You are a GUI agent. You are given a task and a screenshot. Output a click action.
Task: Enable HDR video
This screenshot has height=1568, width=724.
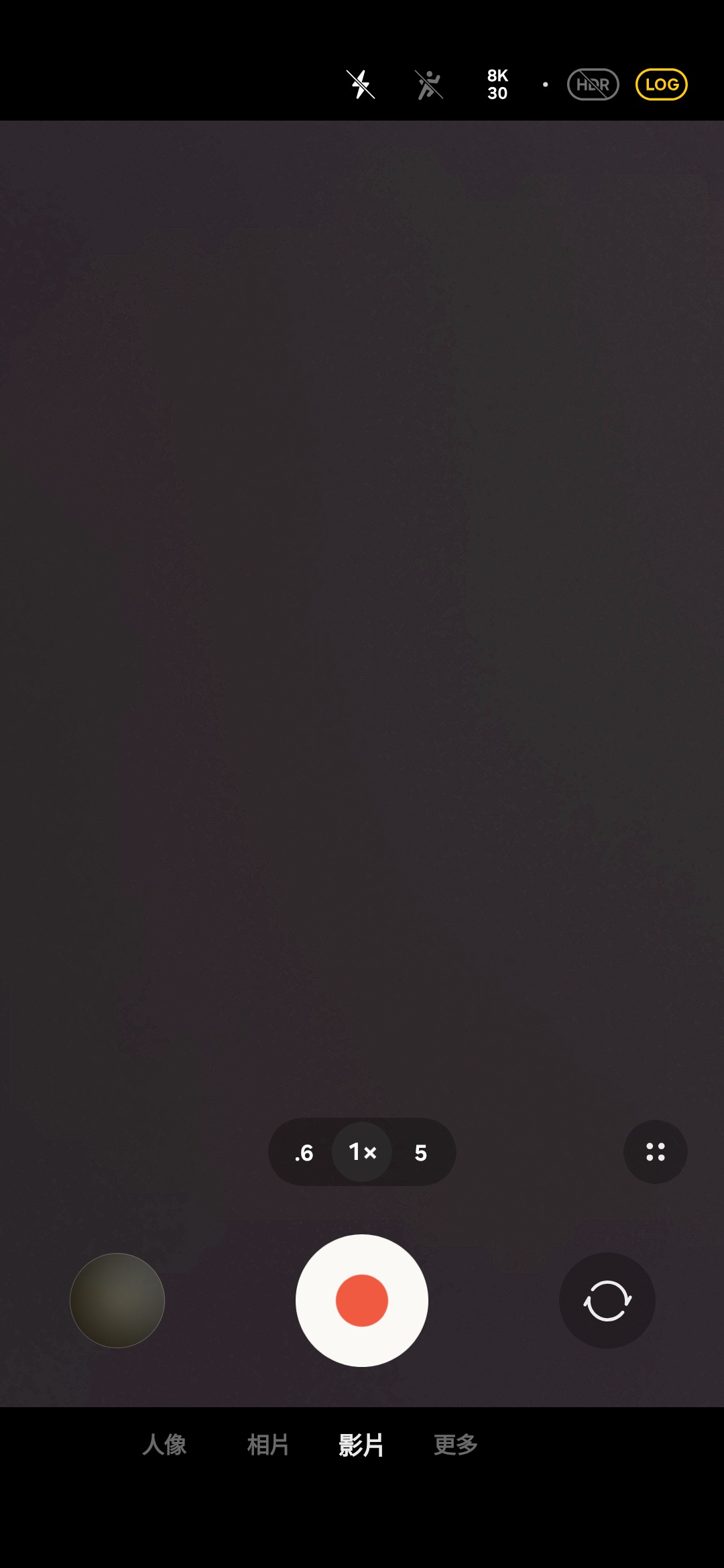[x=593, y=84]
